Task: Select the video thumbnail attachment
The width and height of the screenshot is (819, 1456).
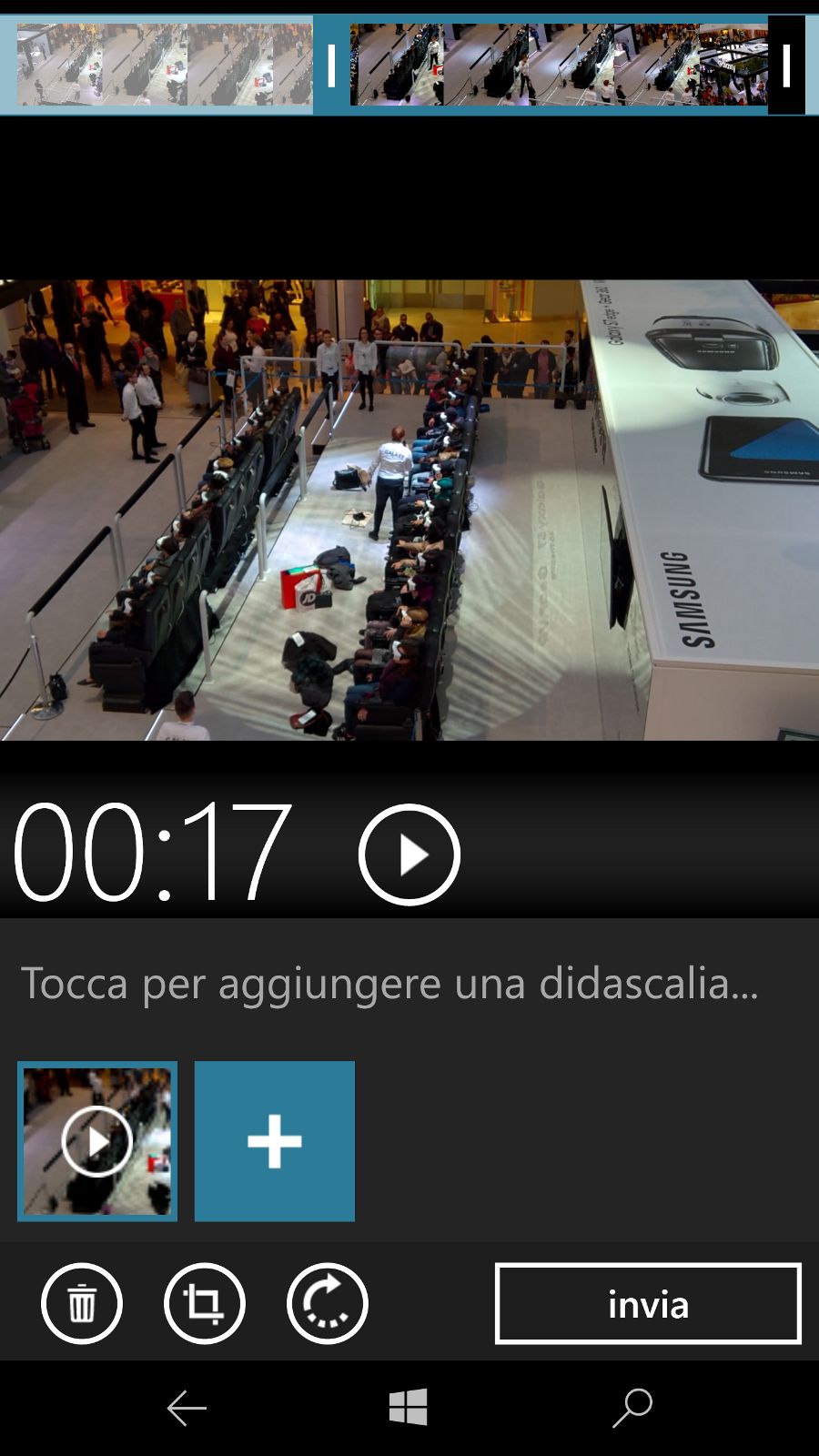Action: [97, 1141]
